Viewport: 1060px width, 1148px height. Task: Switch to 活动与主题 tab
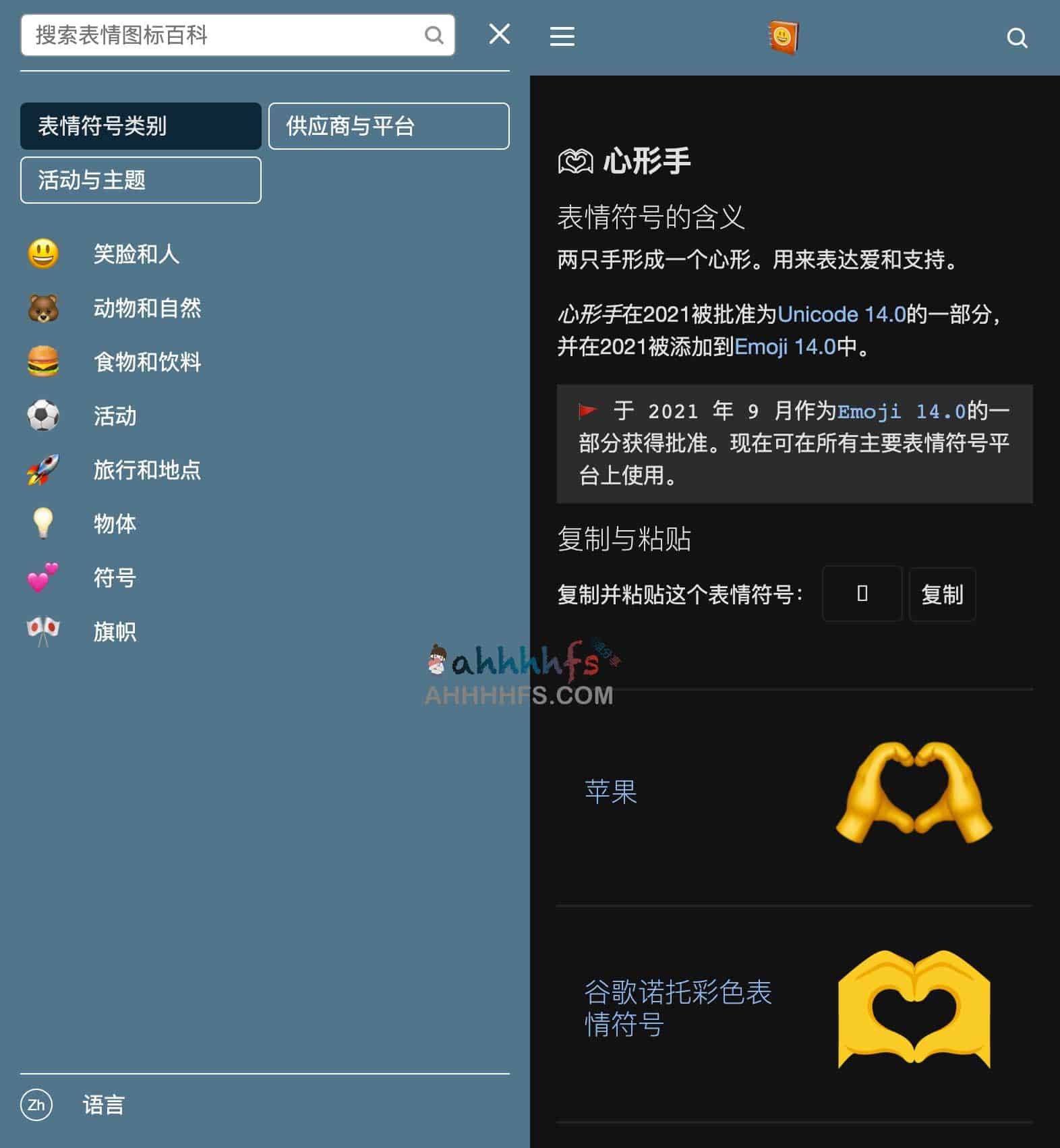pyautogui.click(x=140, y=180)
